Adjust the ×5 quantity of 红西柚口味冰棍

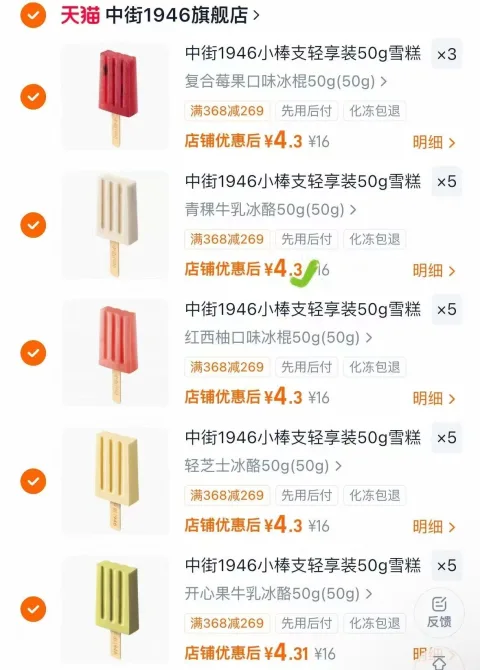tap(447, 310)
